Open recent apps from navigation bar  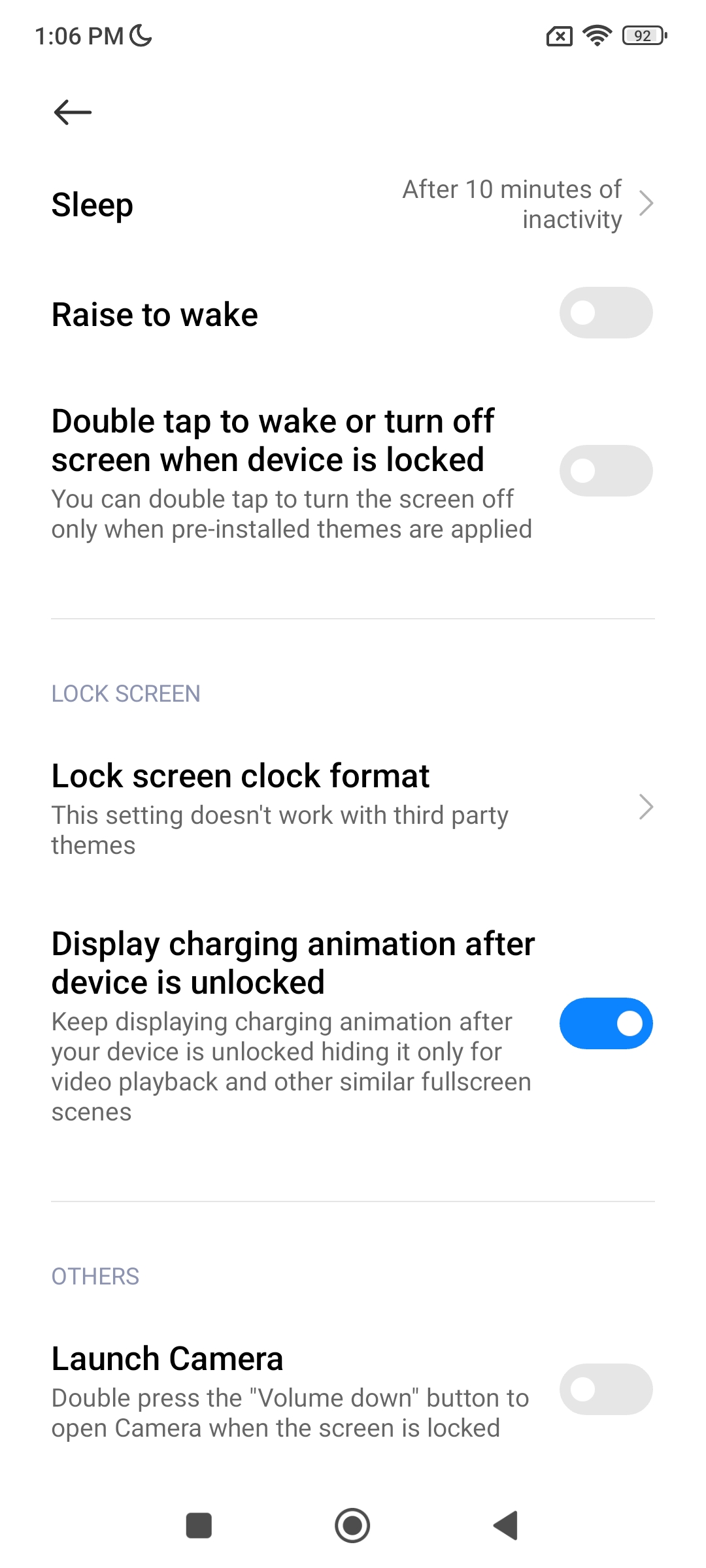[199, 1526]
